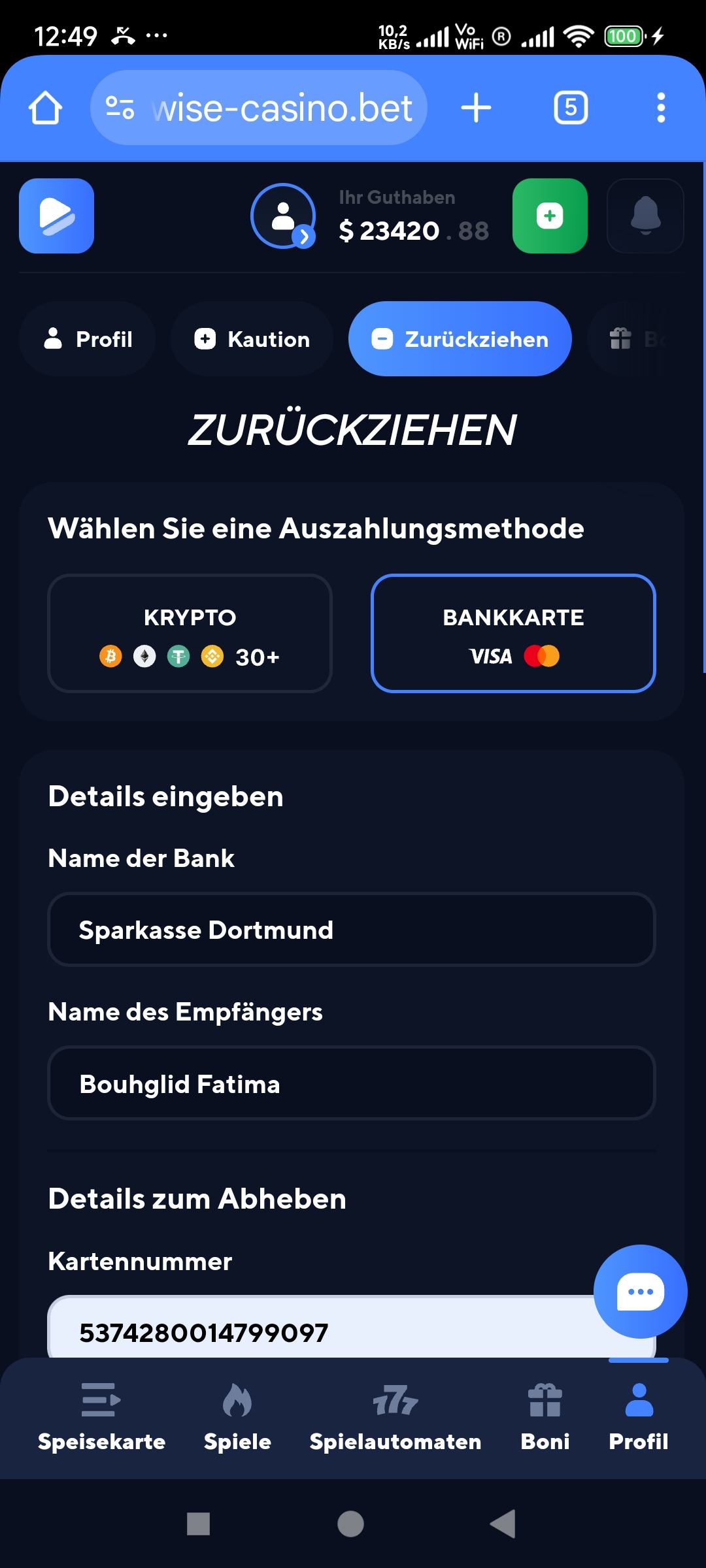This screenshot has height=1568, width=706.
Task: Open the notifications bell
Action: 645,216
